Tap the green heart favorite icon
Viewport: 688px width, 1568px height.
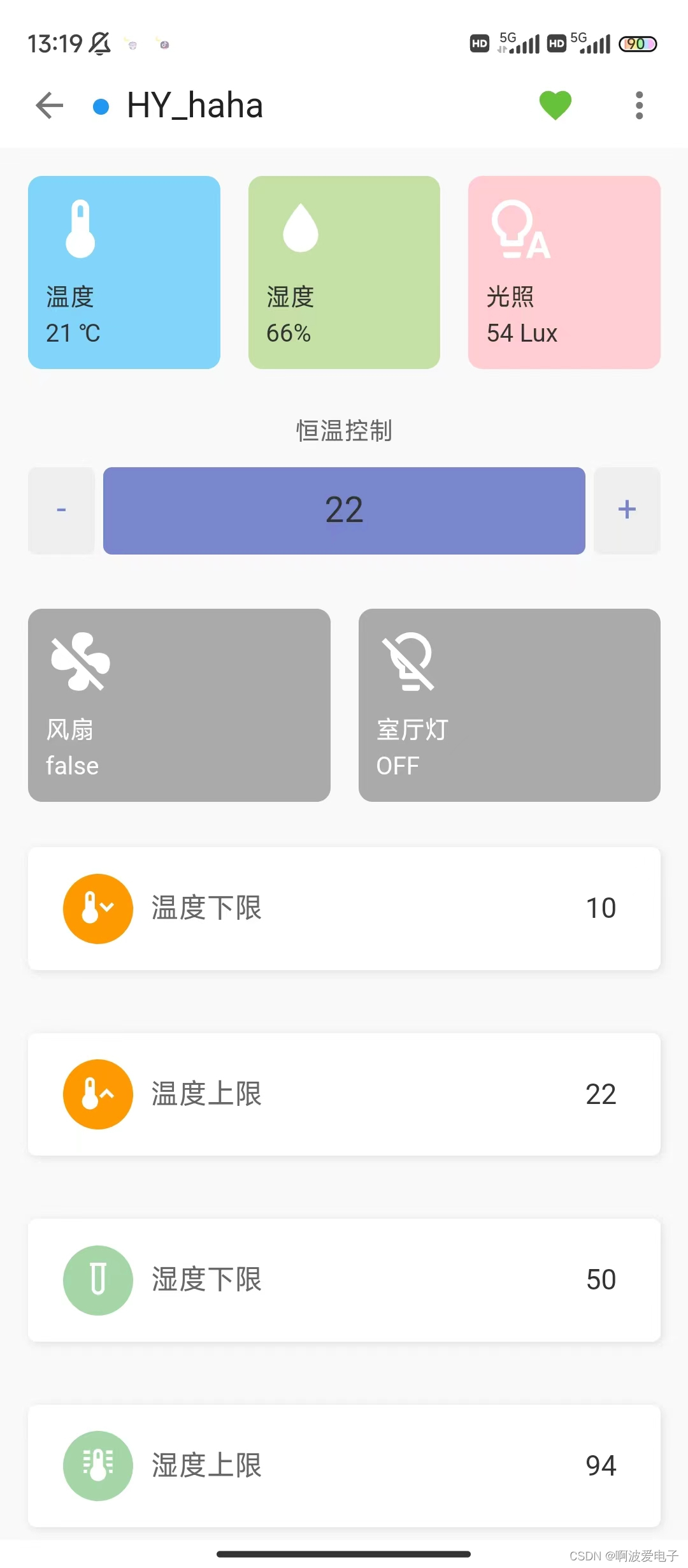[555, 105]
